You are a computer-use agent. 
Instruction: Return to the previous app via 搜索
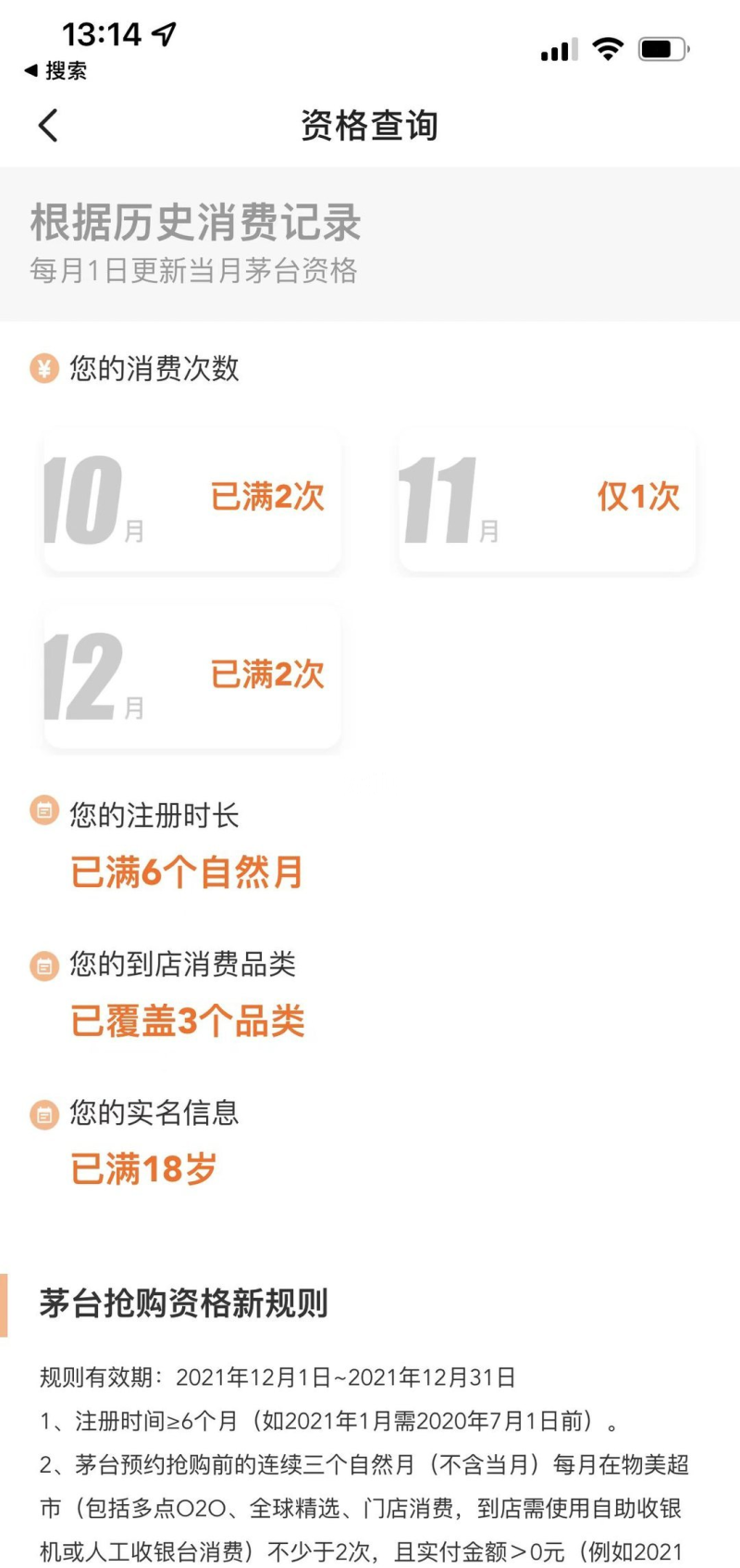(x=55, y=71)
